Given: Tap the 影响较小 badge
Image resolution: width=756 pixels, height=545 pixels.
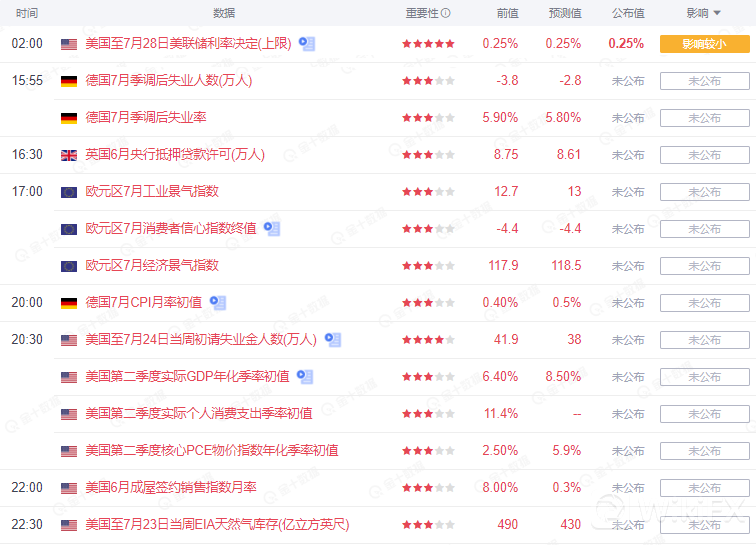Looking at the screenshot, I should pyautogui.click(x=704, y=44).
